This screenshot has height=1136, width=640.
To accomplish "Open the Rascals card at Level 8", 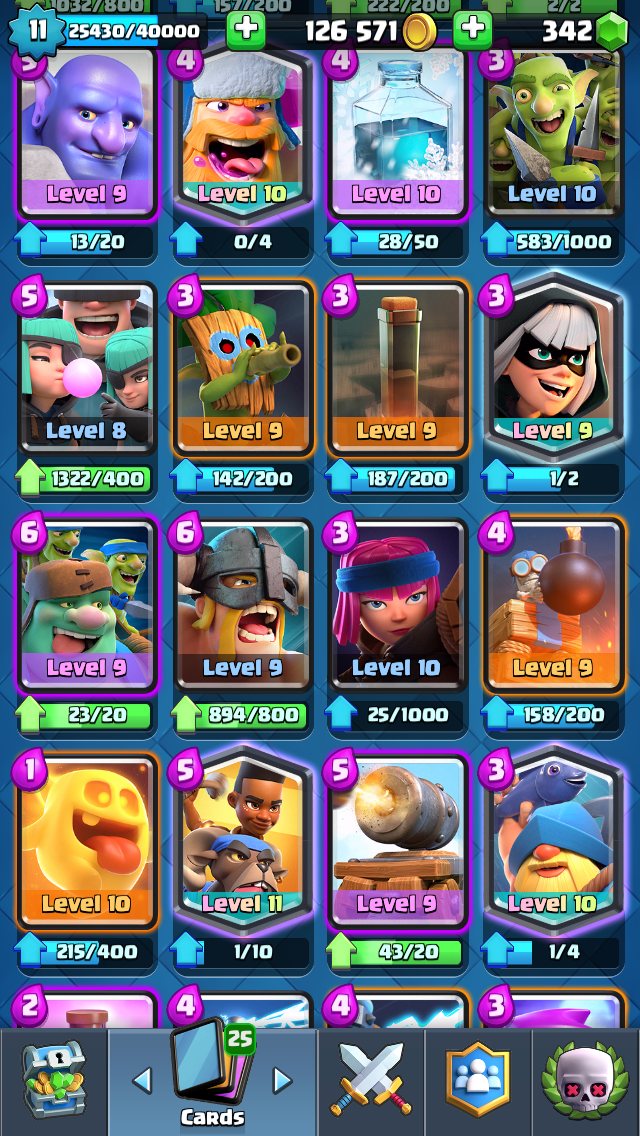I will click(x=87, y=368).
